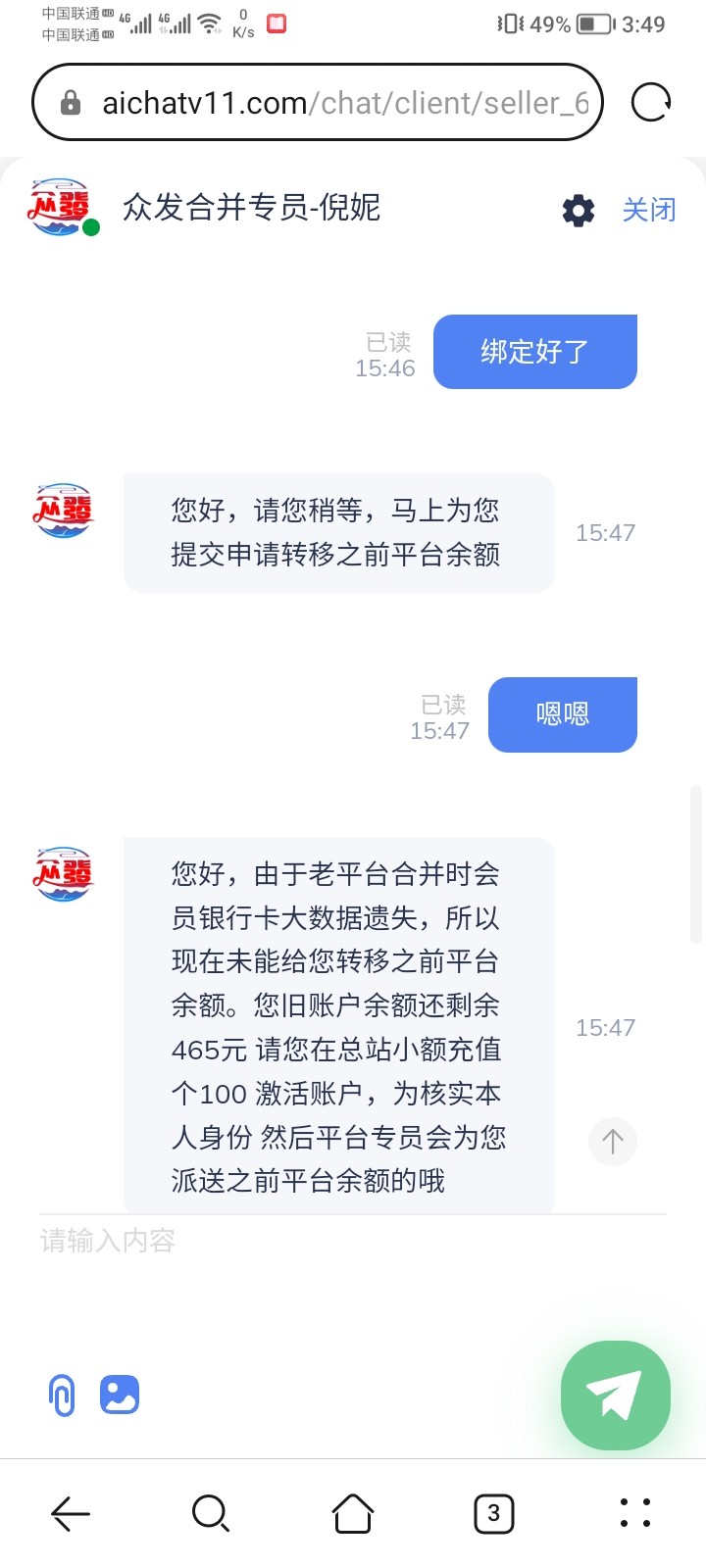Reload the page in the browser
Image resolution: width=706 pixels, height=1568 pixels.
point(651,102)
